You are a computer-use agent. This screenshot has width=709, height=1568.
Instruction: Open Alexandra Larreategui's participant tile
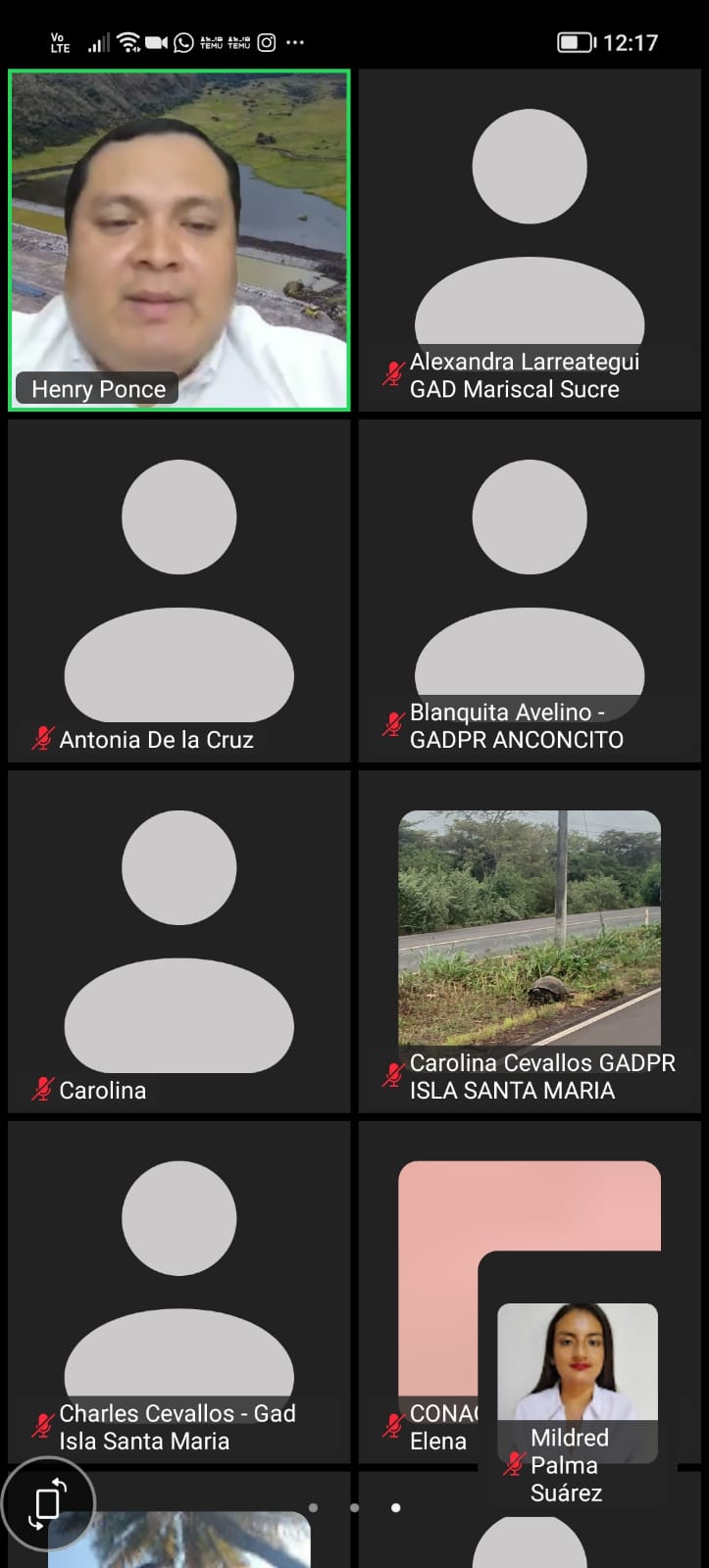pyautogui.click(x=530, y=239)
